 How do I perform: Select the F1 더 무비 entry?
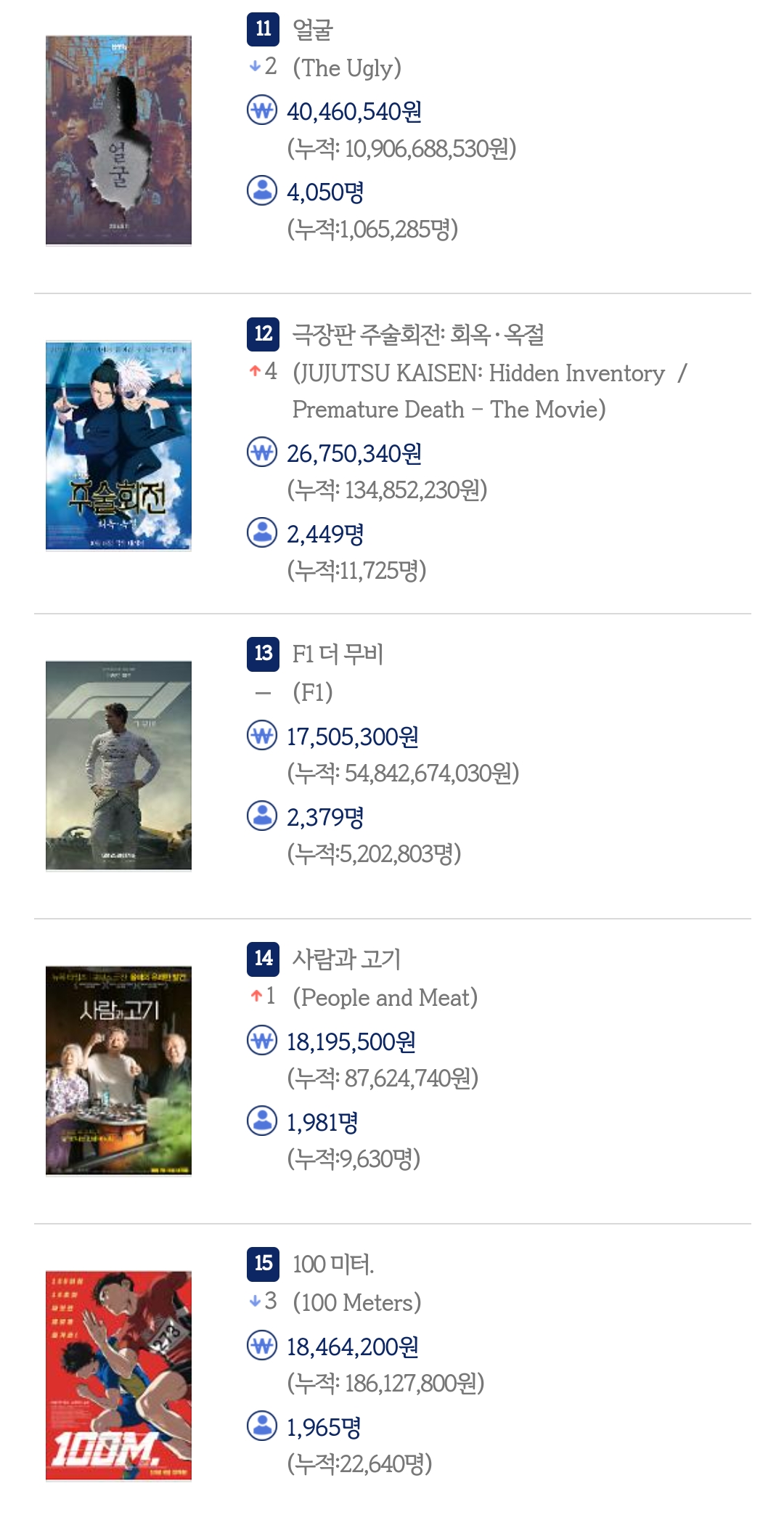coord(337,654)
